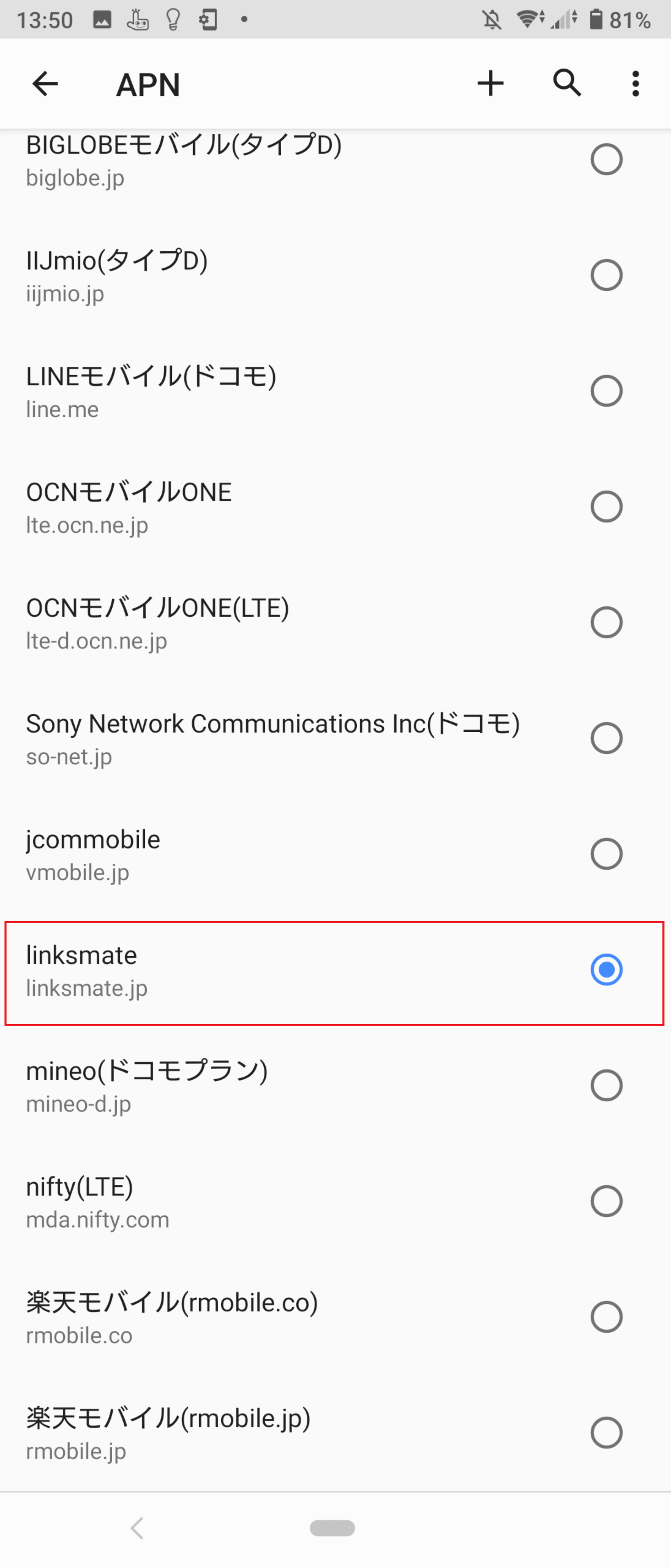Open the search icon in APN screen
The width and height of the screenshot is (671, 1568).
(x=566, y=83)
